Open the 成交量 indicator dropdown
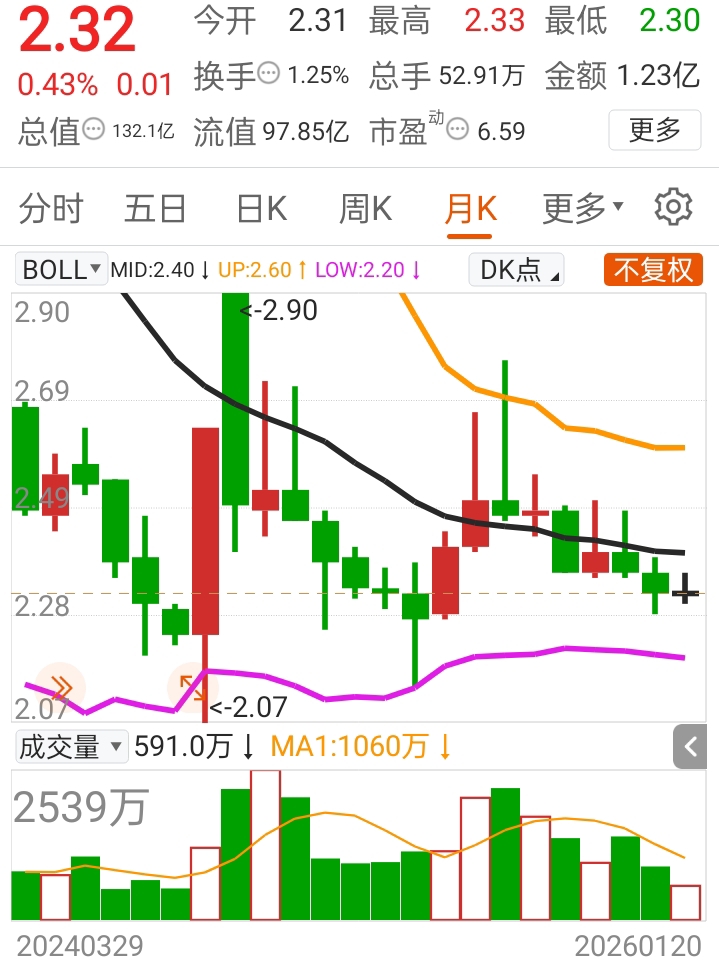This screenshot has height=967, width=719. (x=72, y=746)
